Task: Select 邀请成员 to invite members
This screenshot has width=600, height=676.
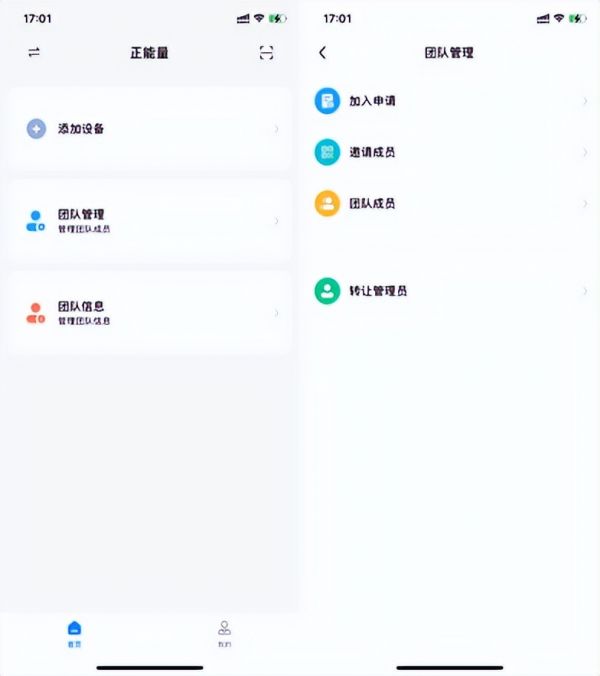Action: click(x=450, y=152)
